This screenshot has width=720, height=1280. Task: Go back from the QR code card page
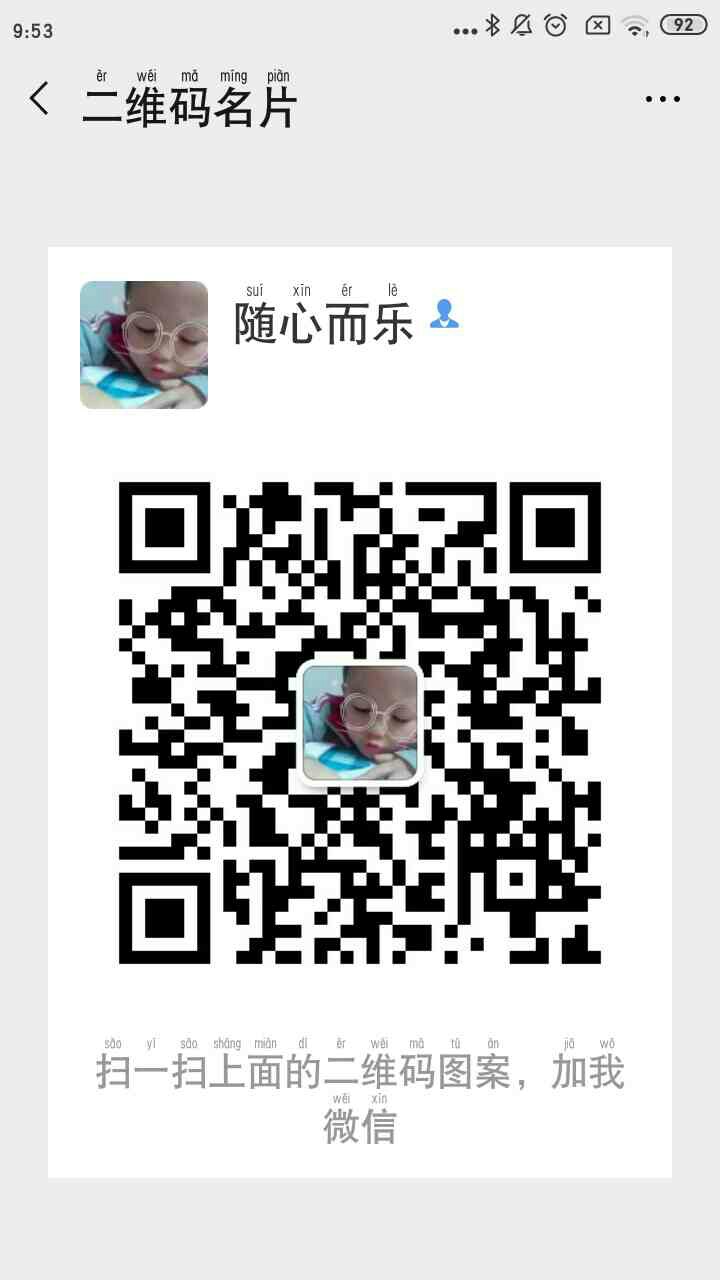coord(40,98)
